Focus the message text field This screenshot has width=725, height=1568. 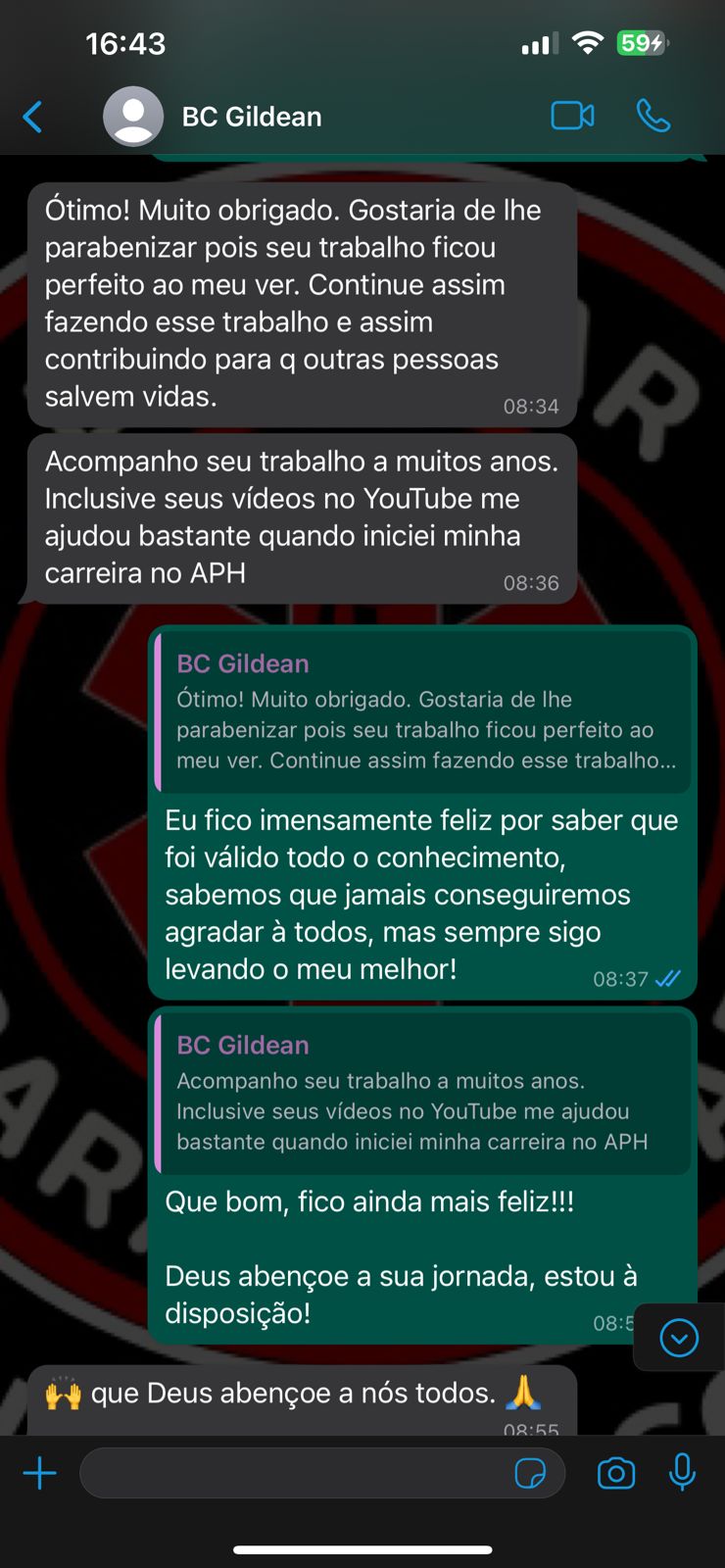(294, 1473)
